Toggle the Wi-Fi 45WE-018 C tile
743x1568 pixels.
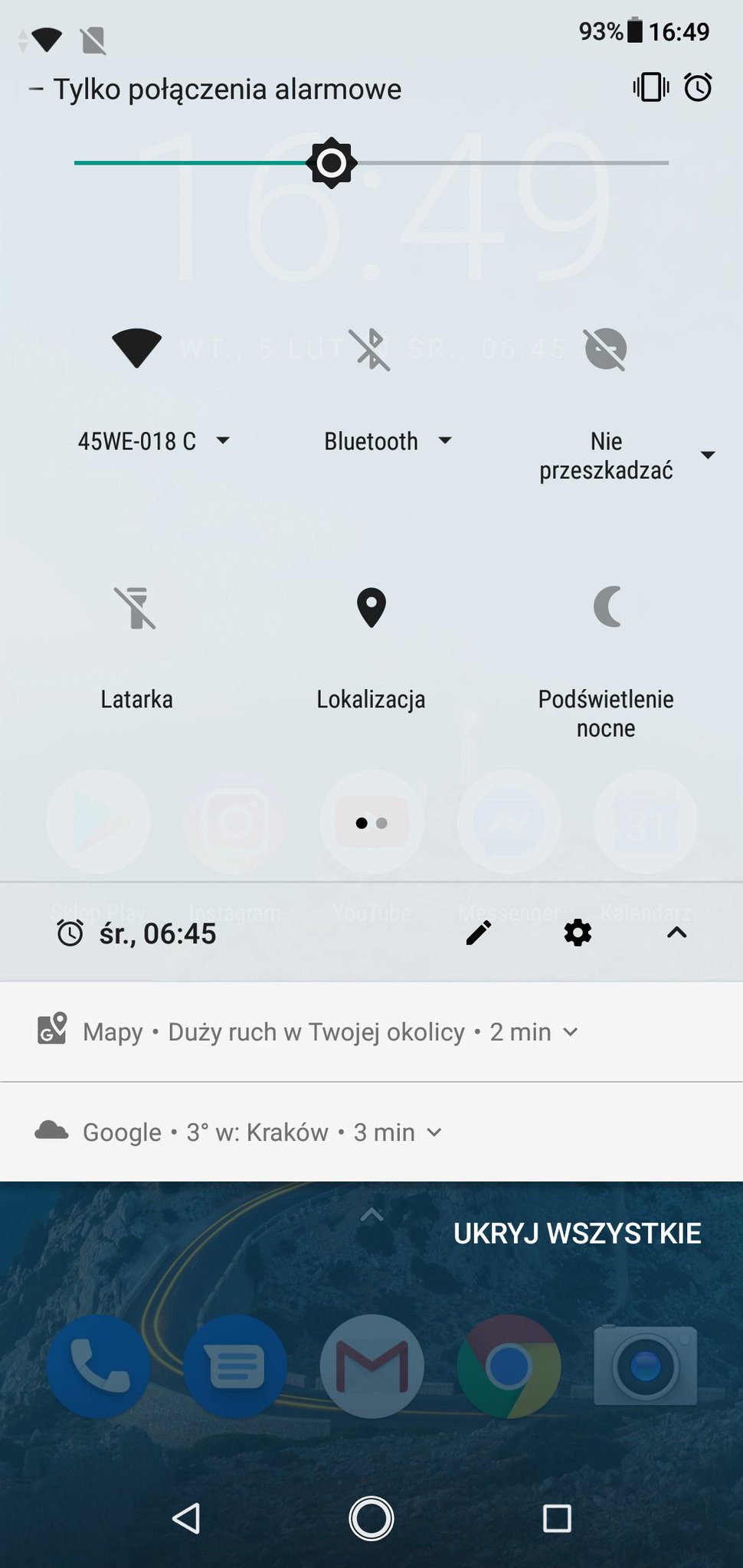pyautogui.click(x=136, y=349)
